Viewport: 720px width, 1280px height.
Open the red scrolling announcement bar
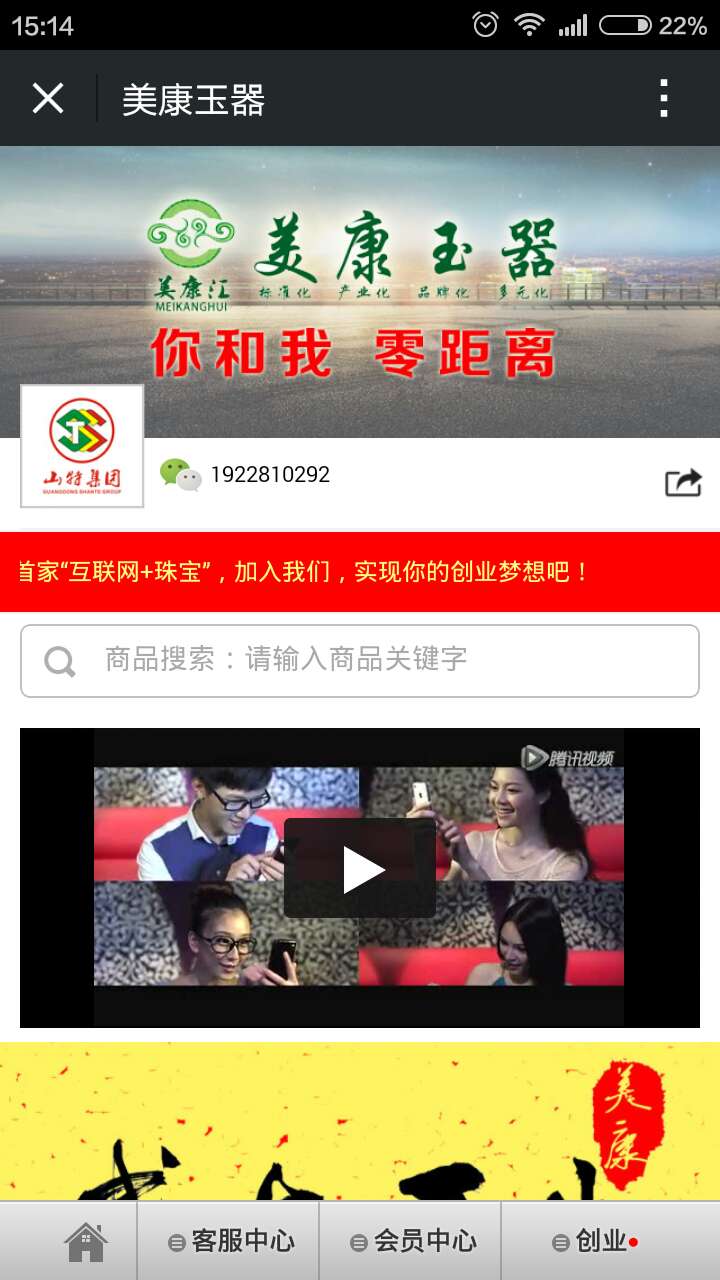point(360,572)
